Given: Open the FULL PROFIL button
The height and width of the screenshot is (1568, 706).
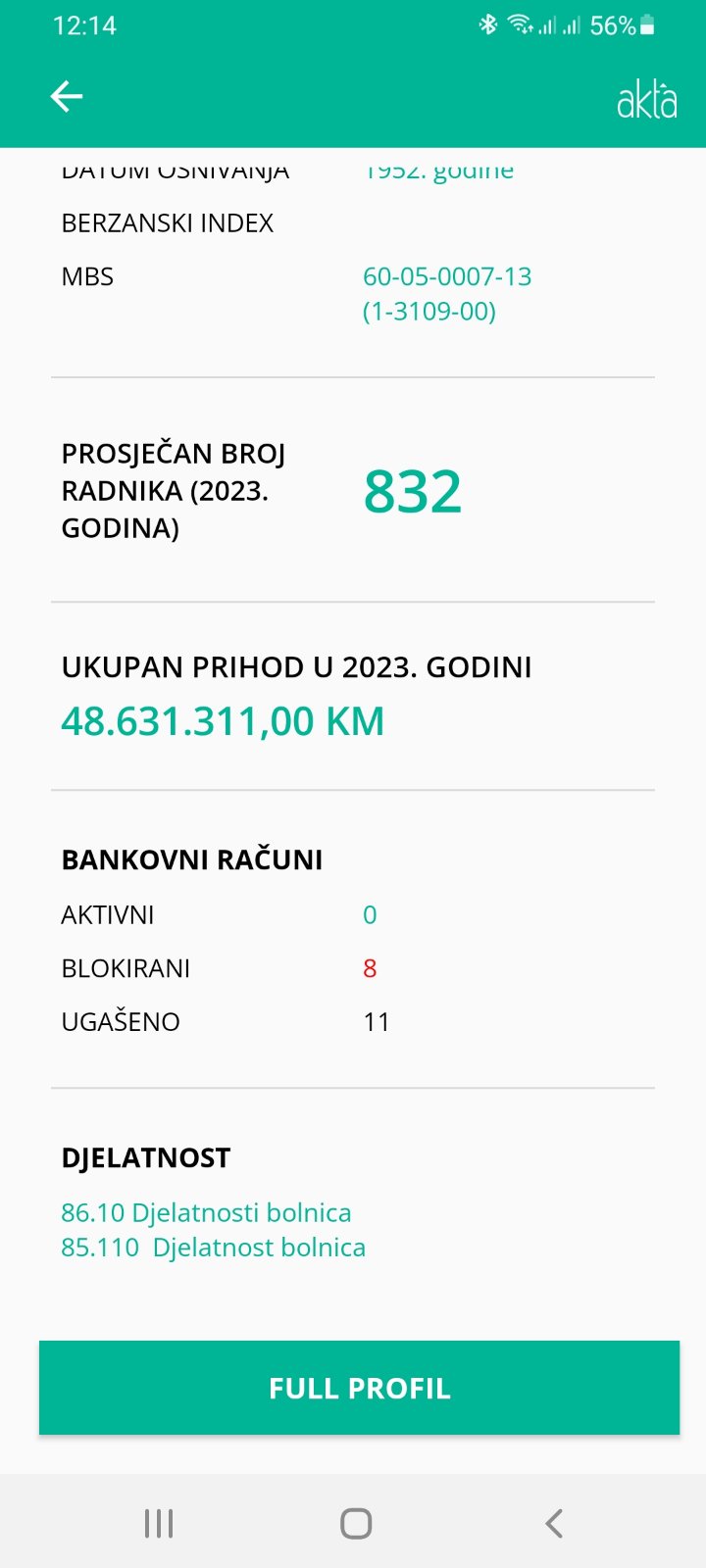Looking at the screenshot, I should click(x=359, y=1387).
